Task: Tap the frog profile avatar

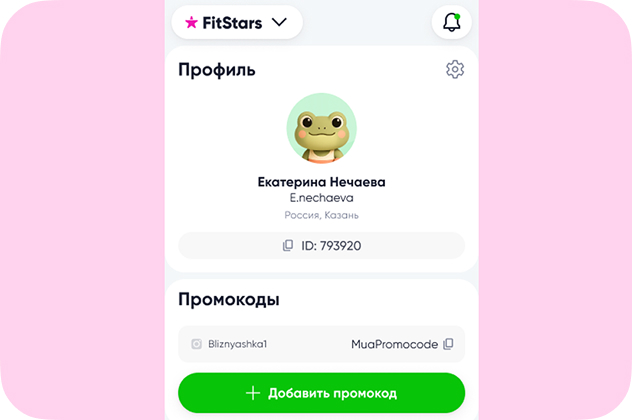Action: tap(321, 129)
